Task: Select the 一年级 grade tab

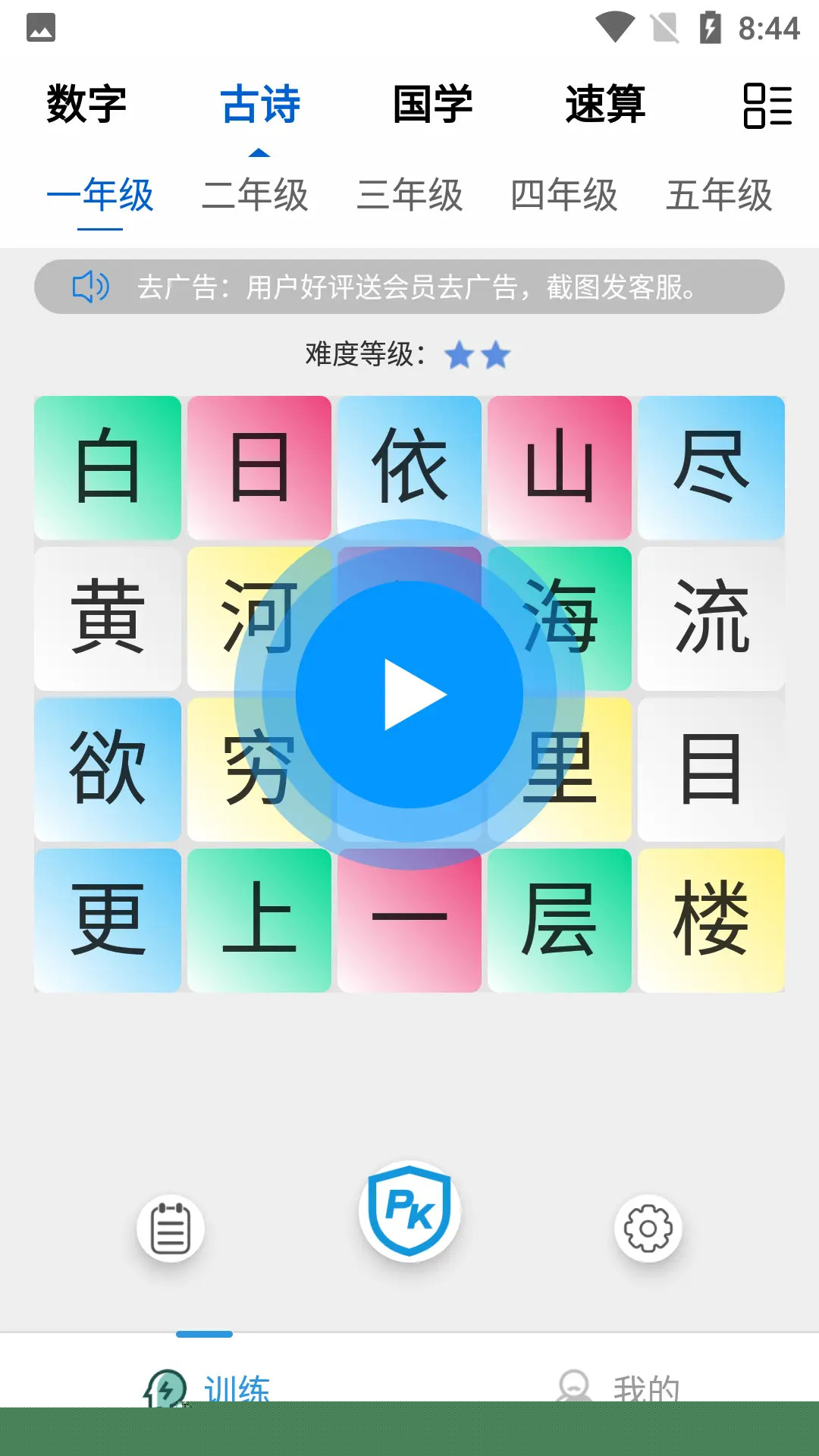Action: (x=100, y=196)
